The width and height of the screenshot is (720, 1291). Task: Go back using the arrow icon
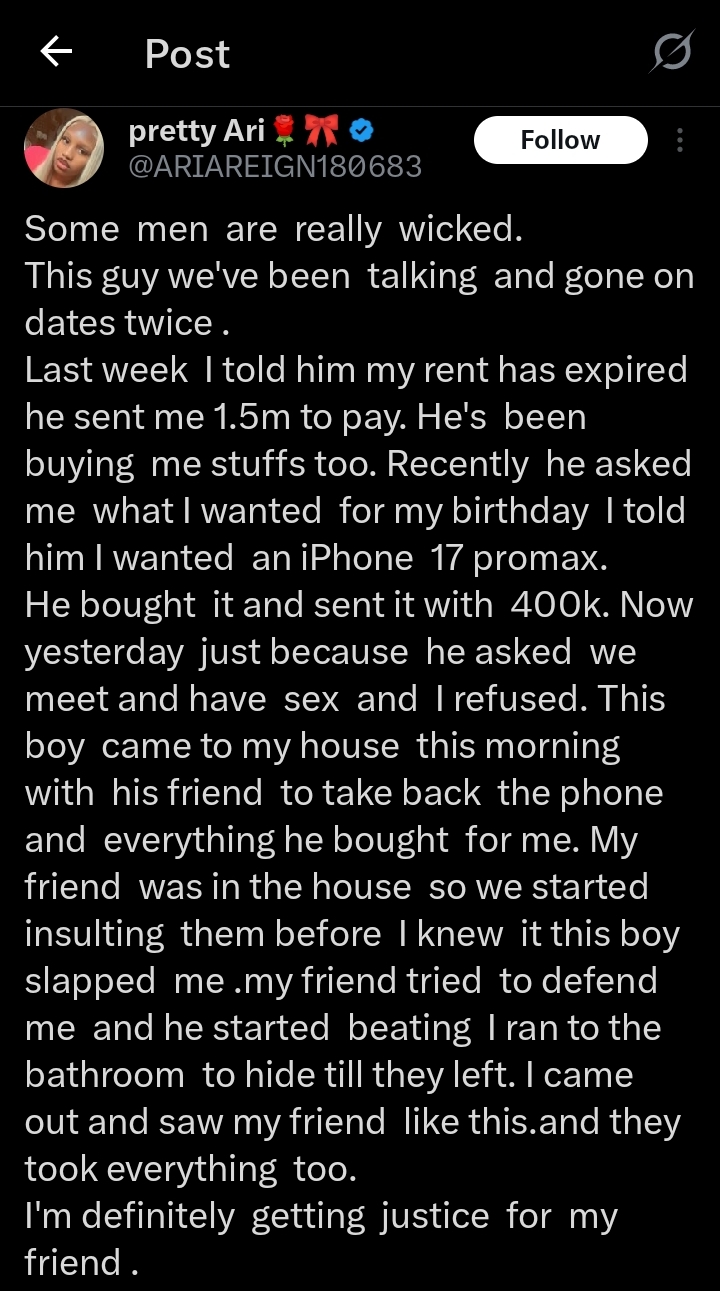coord(56,52)
